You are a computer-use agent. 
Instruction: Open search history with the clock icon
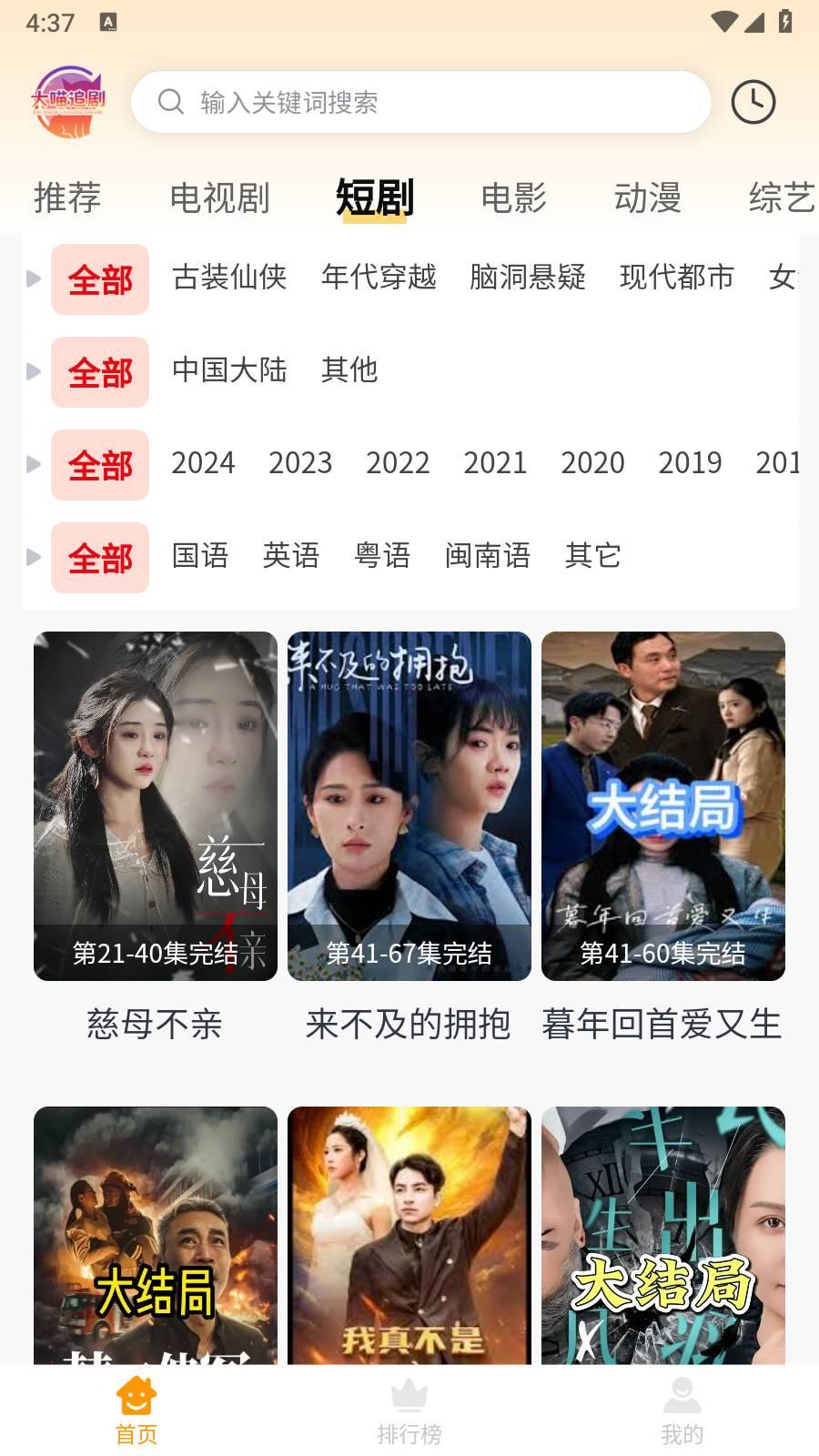coord(753,102)
